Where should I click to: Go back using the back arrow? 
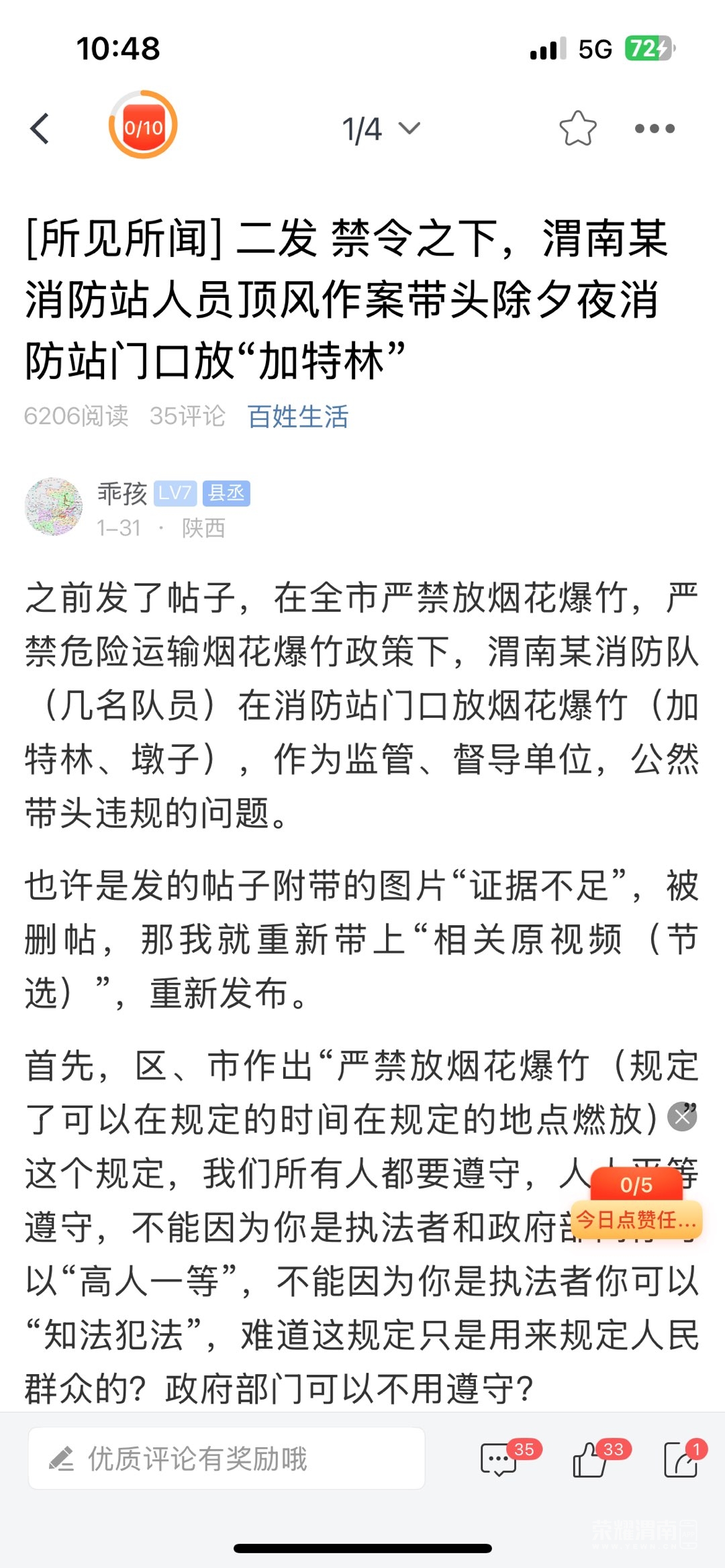click(x=40, y=128)
